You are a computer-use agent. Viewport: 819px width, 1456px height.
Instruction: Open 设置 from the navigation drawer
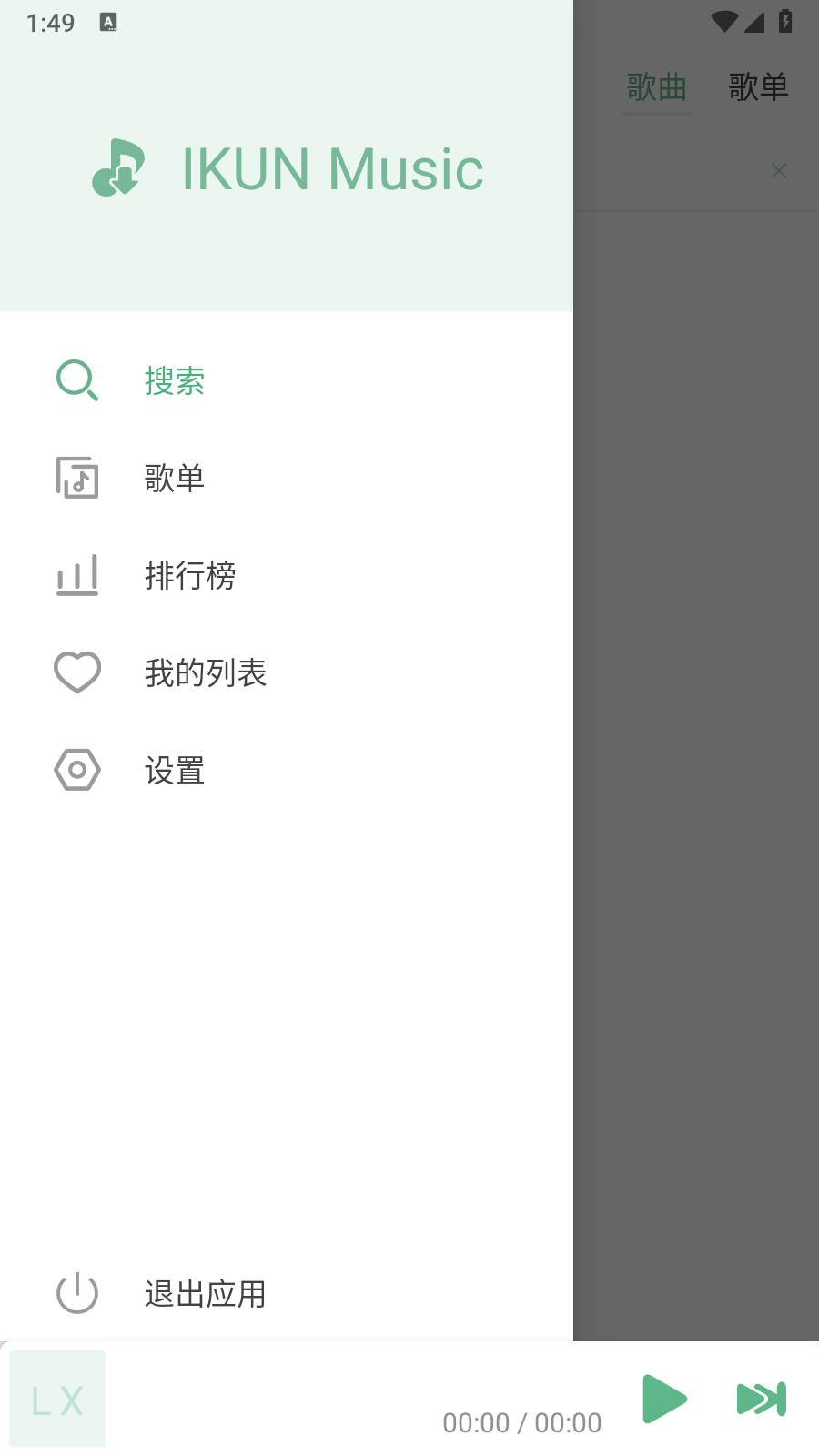point(174,769)
